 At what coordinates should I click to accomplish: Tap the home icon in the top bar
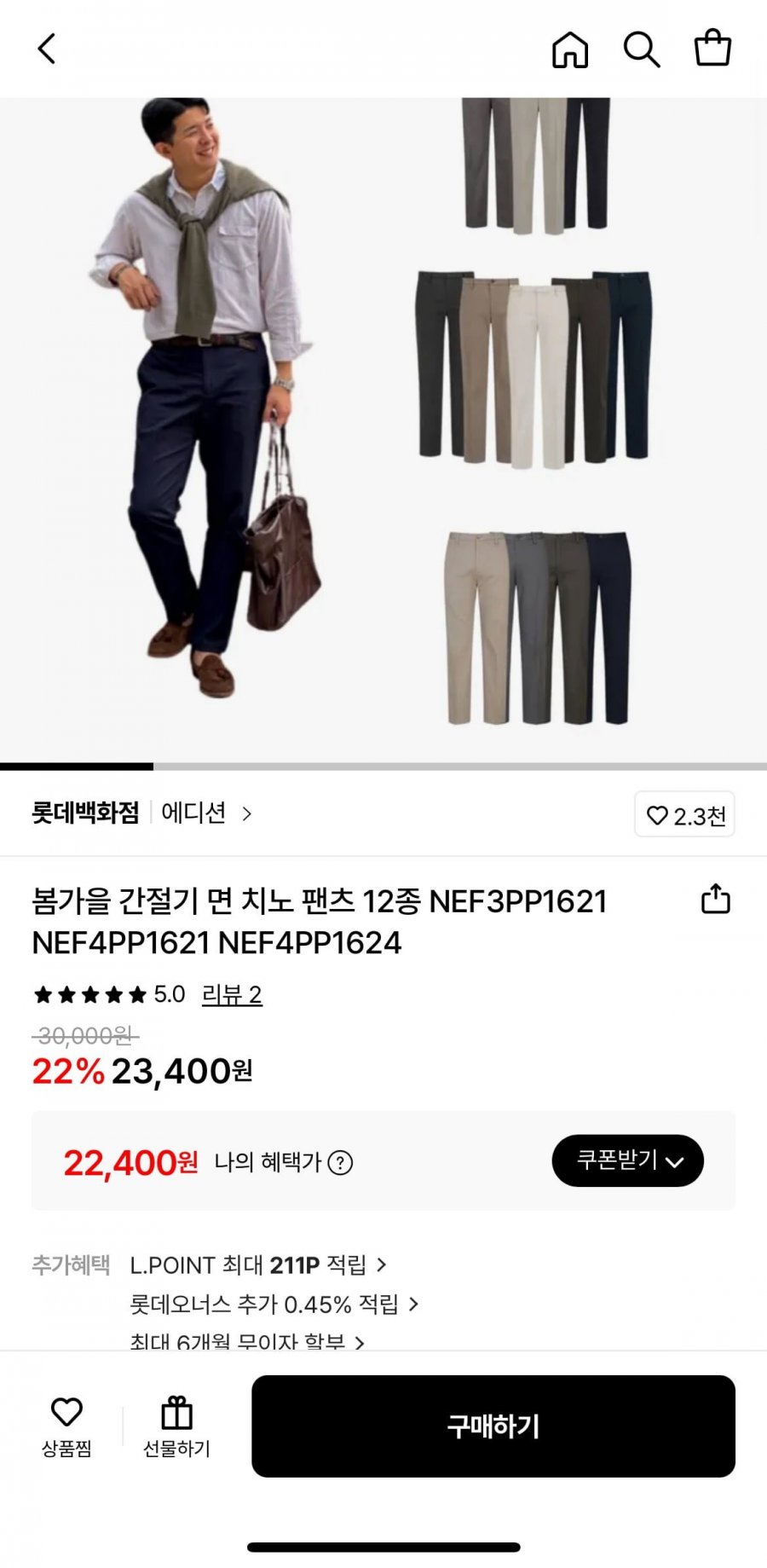(x=569, y=49)
